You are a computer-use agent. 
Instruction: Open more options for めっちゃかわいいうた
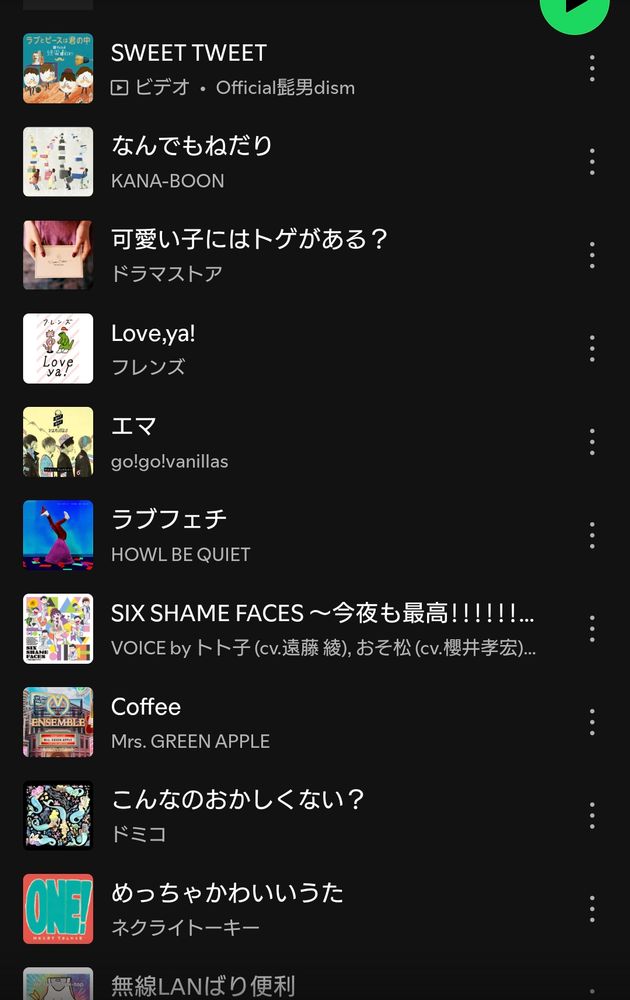click(592, 908)
